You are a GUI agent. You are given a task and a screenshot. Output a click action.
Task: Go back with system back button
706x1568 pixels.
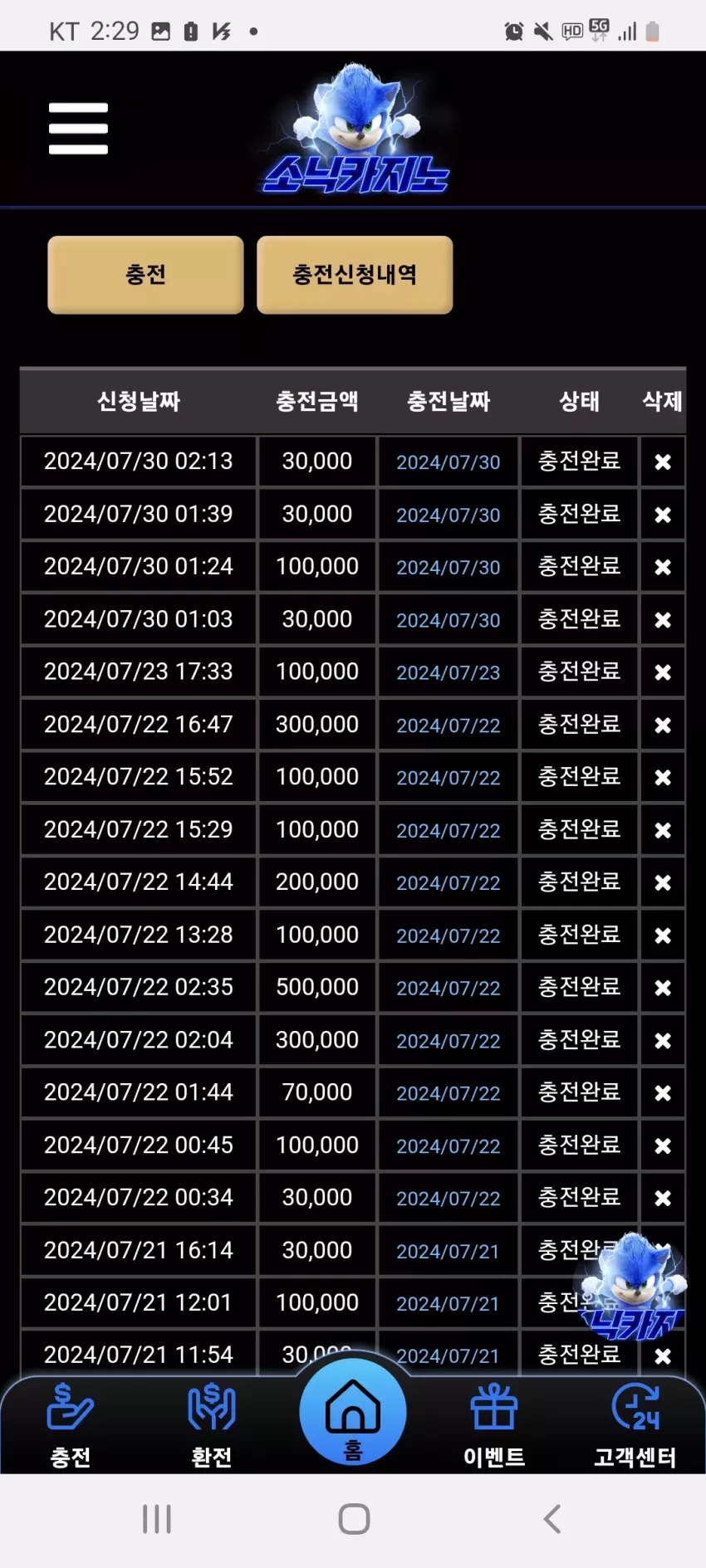[552, 1519]
